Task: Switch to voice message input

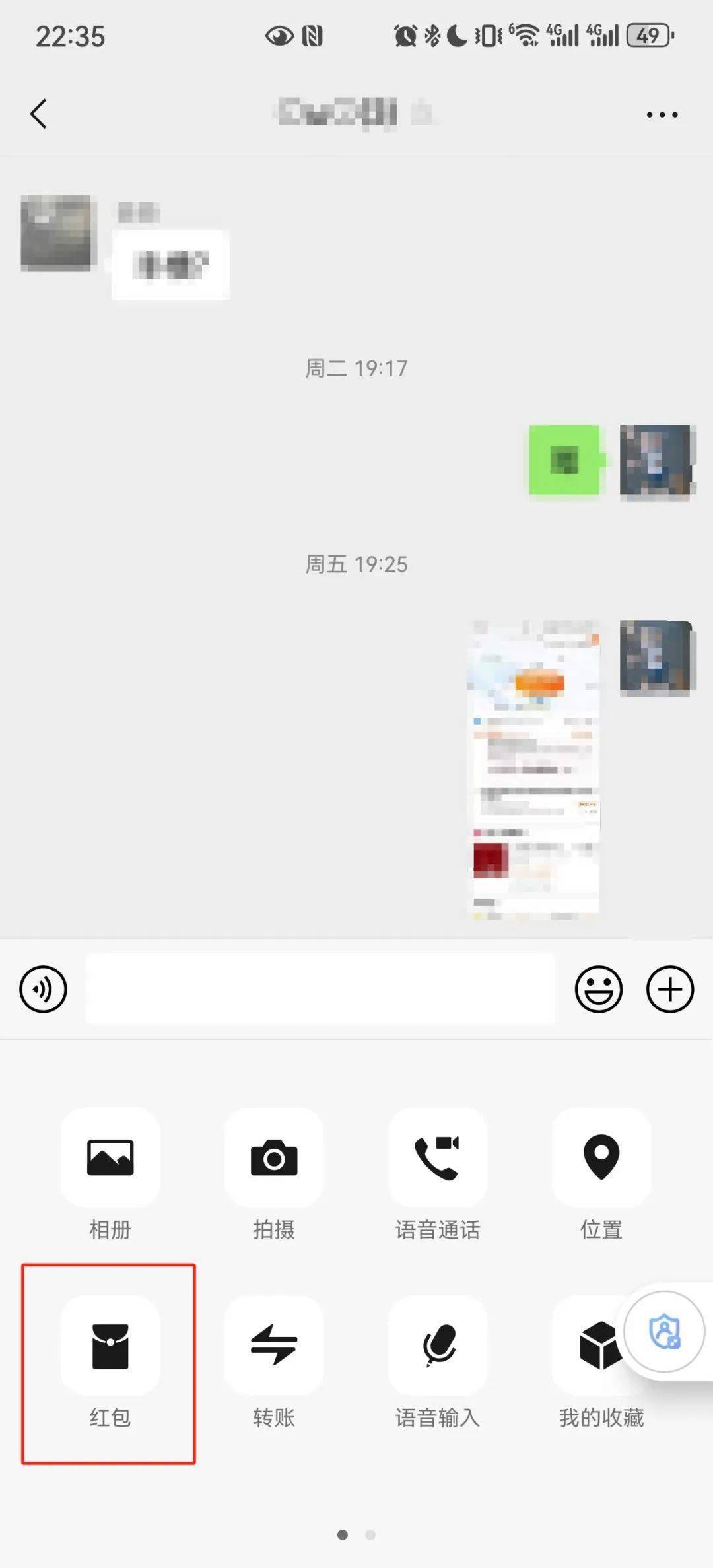Action: (43, 989)
